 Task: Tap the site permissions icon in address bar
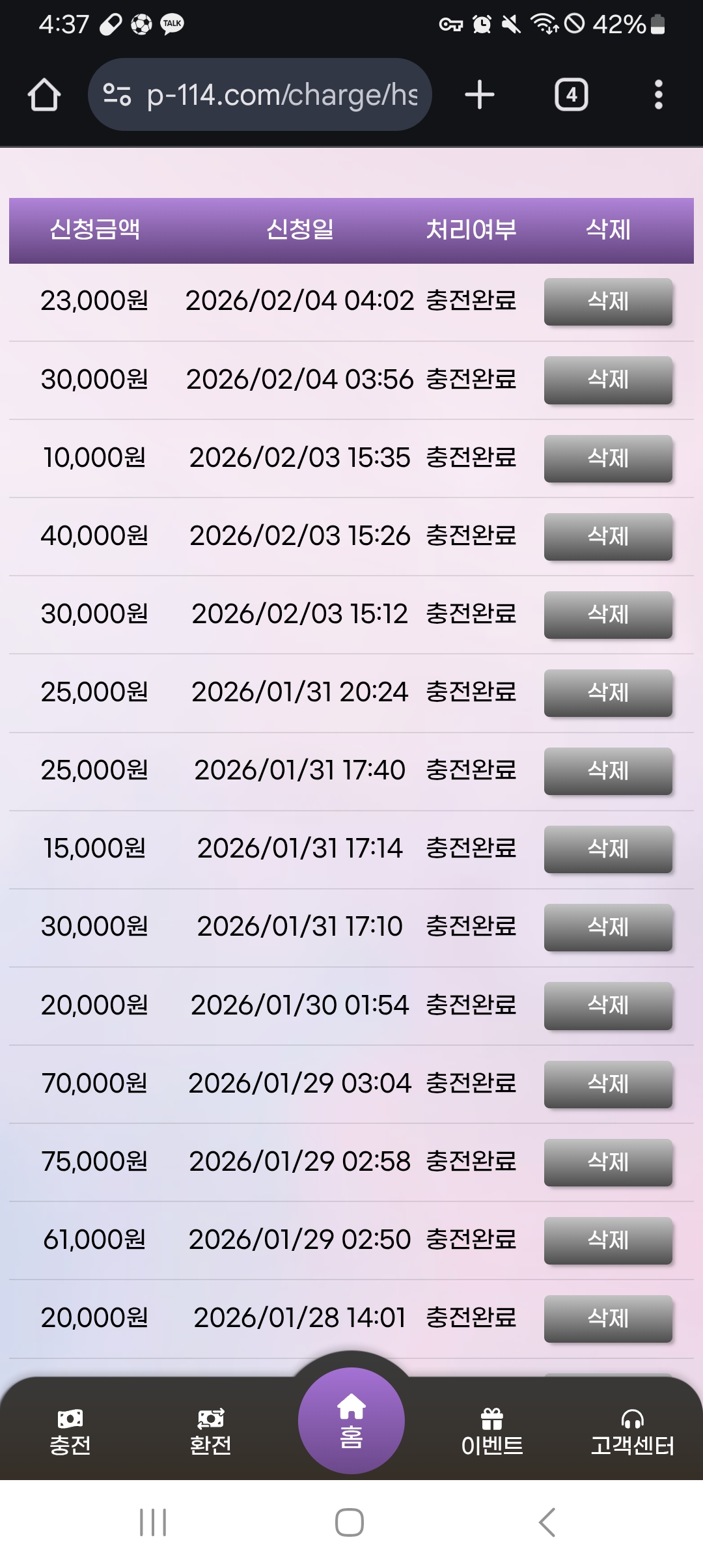117,94
